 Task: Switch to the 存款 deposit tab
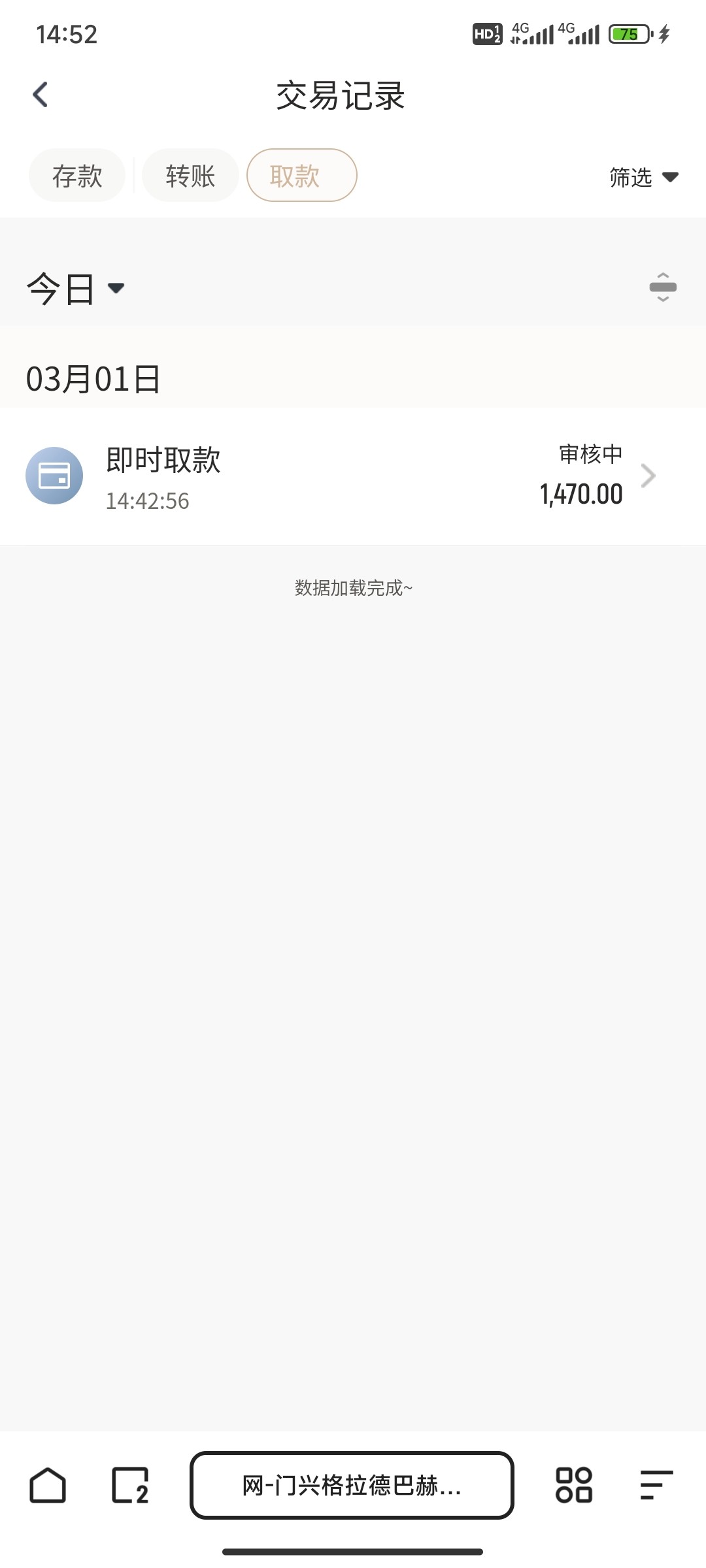pos(76,175)
